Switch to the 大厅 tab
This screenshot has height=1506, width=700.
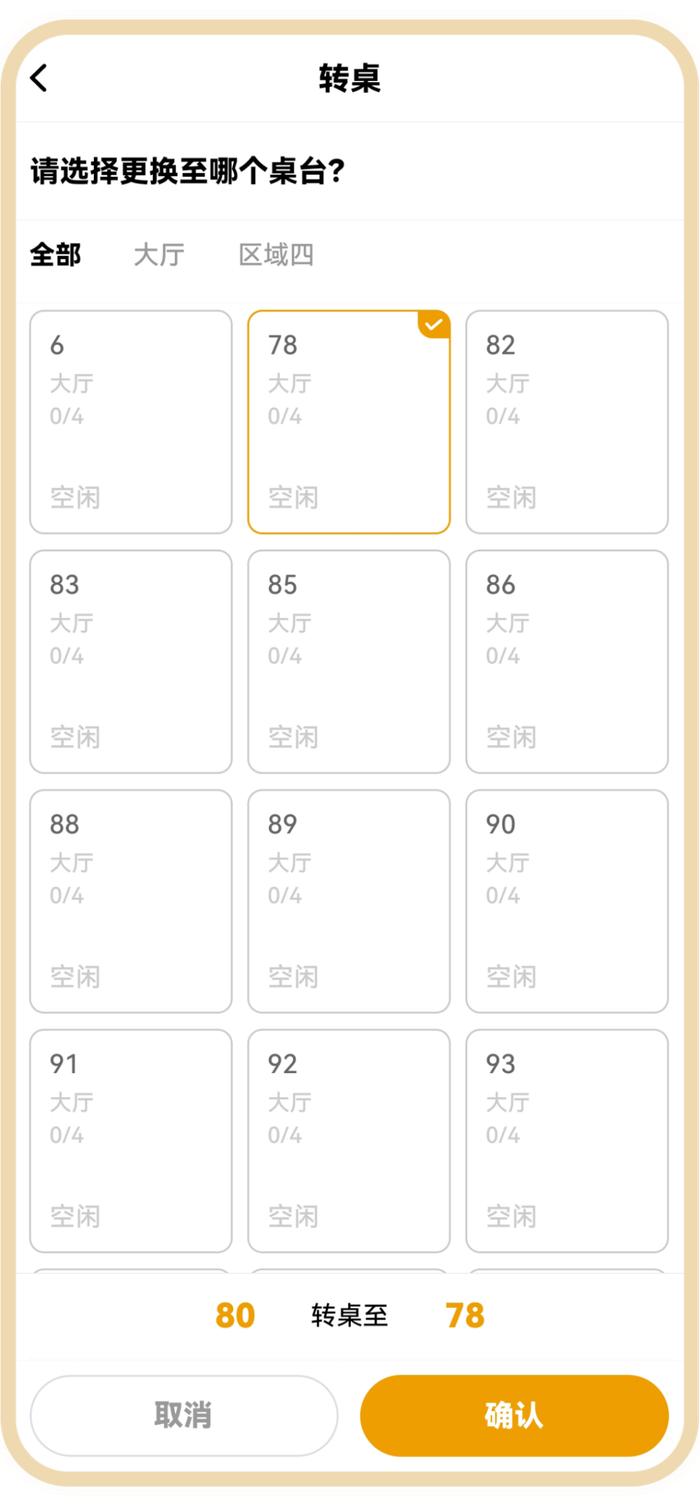coord(159,255)
